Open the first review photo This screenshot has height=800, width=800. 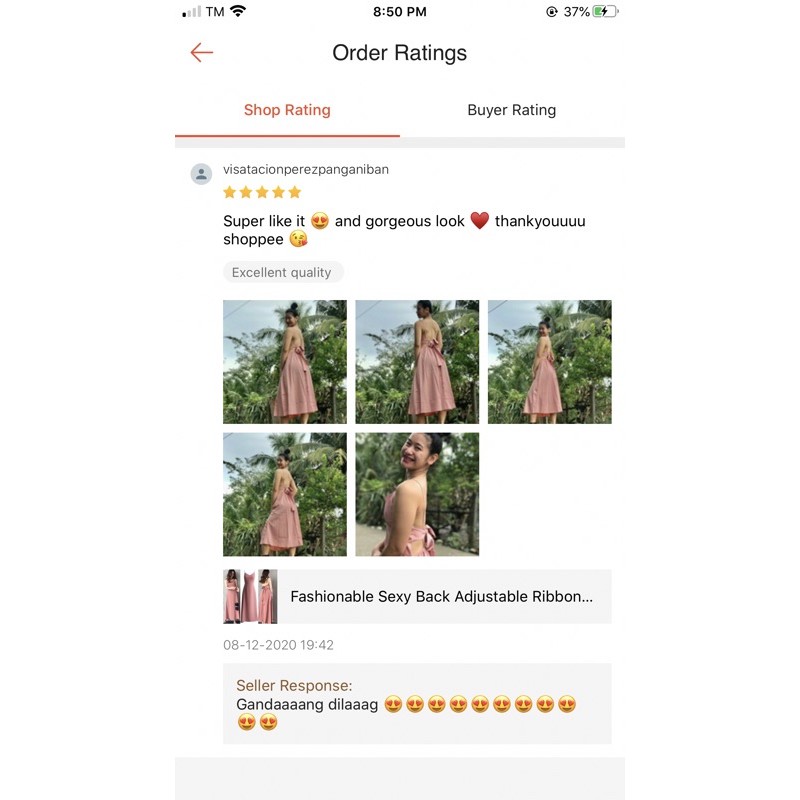[285, 362]
